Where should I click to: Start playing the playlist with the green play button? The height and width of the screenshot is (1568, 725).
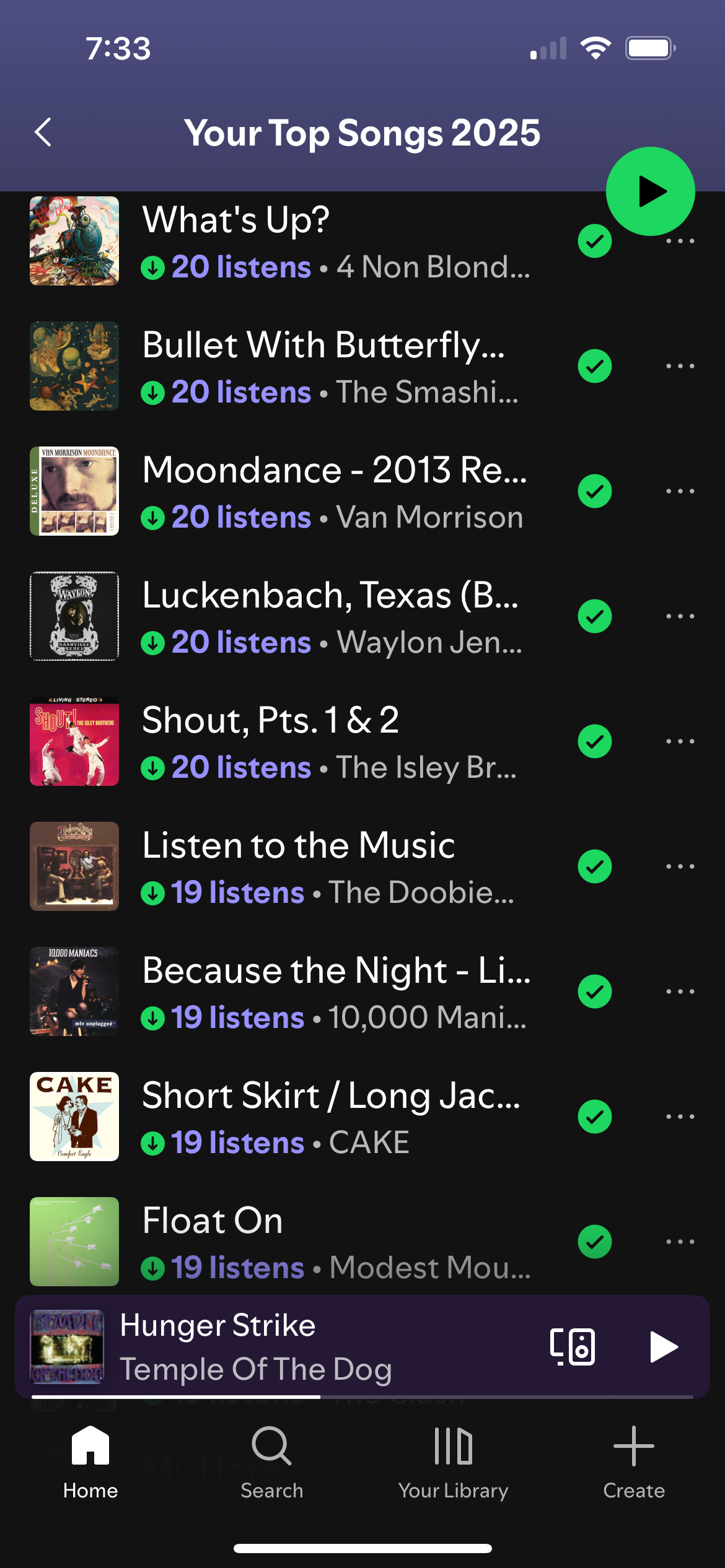[x=650, y=191]
